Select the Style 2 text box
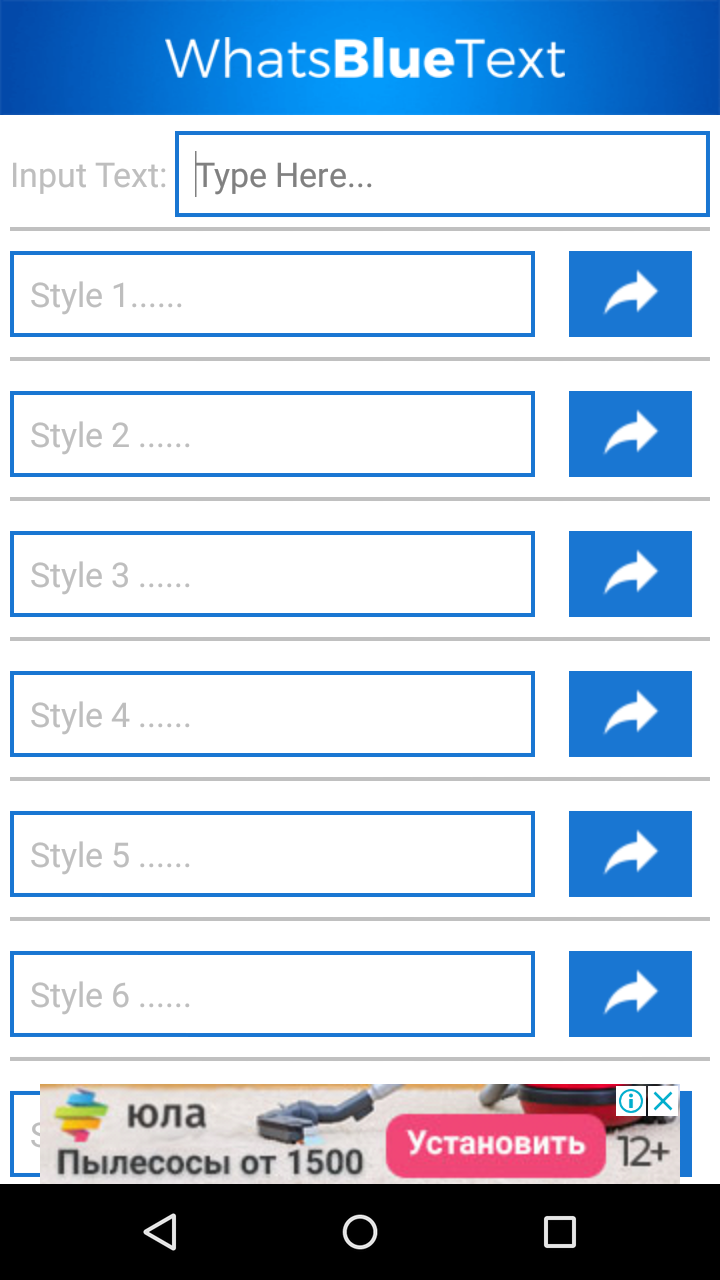Viewport: 720px width, 1280px height. pyautogui.click(x=272, y=434)
